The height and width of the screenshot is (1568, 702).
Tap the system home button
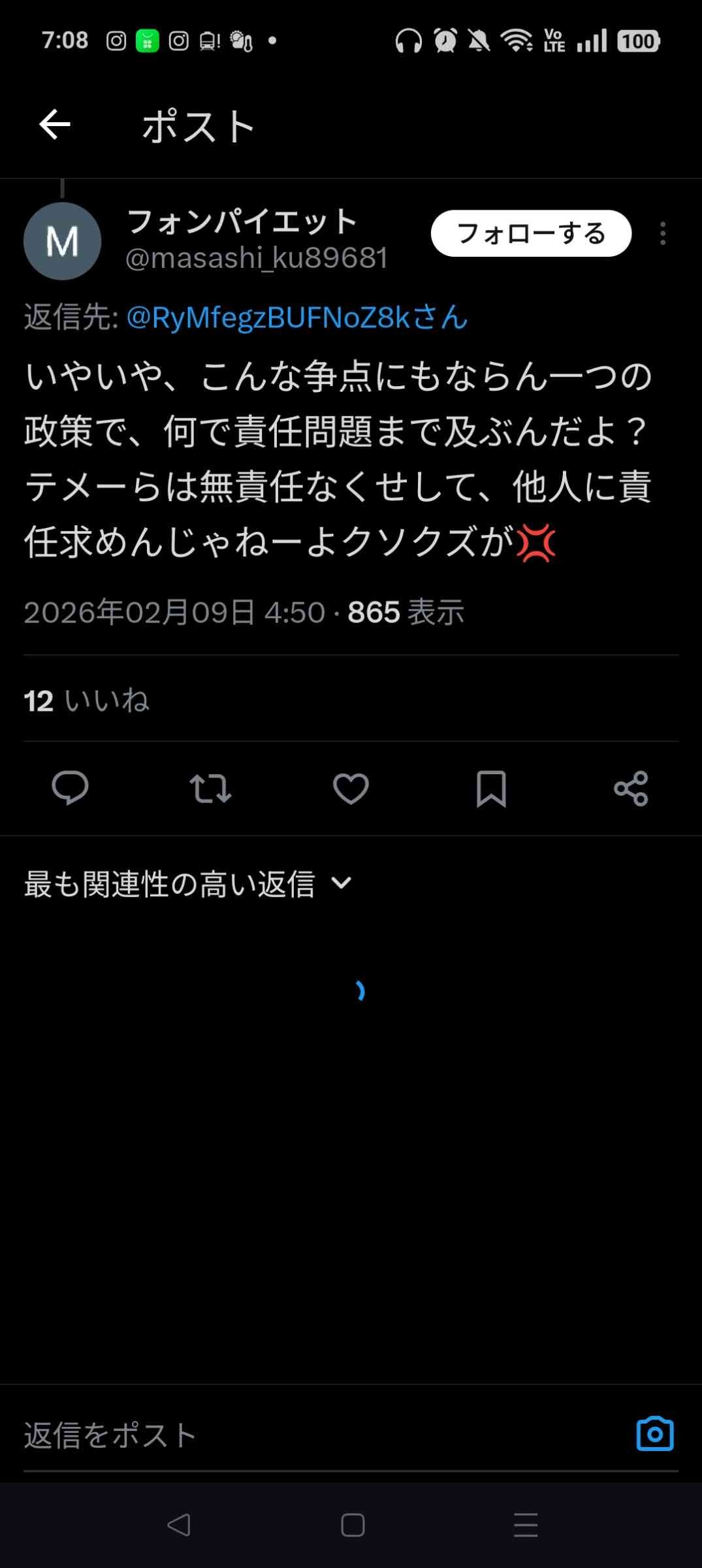(x=353, y=1526)
